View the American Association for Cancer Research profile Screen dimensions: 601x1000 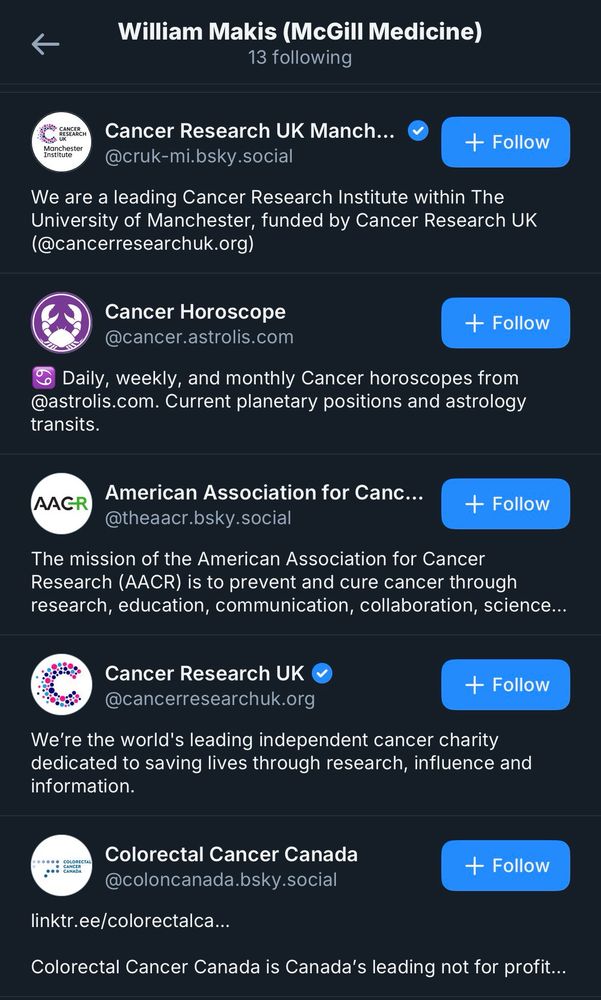coord(264,493)
